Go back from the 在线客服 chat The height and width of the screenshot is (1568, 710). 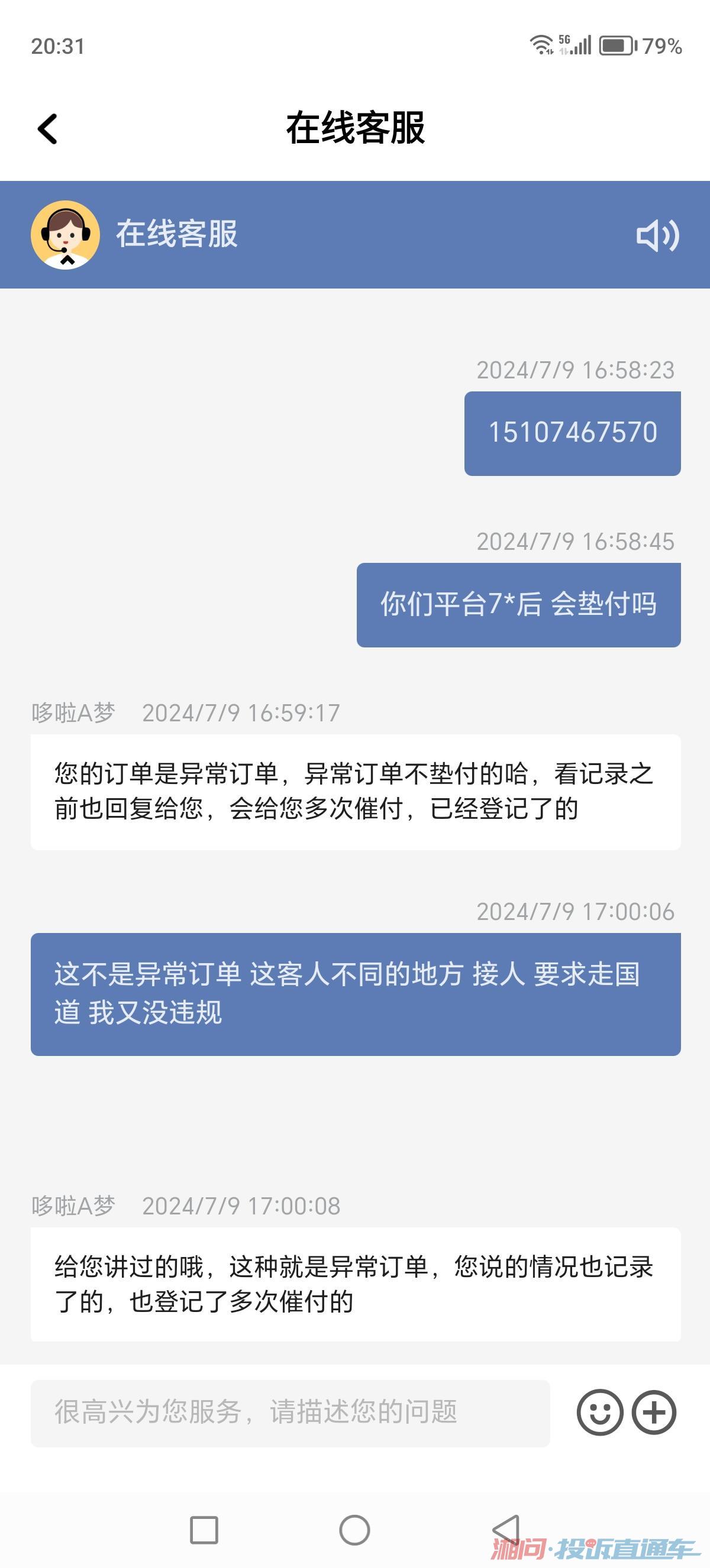point(47,129)
